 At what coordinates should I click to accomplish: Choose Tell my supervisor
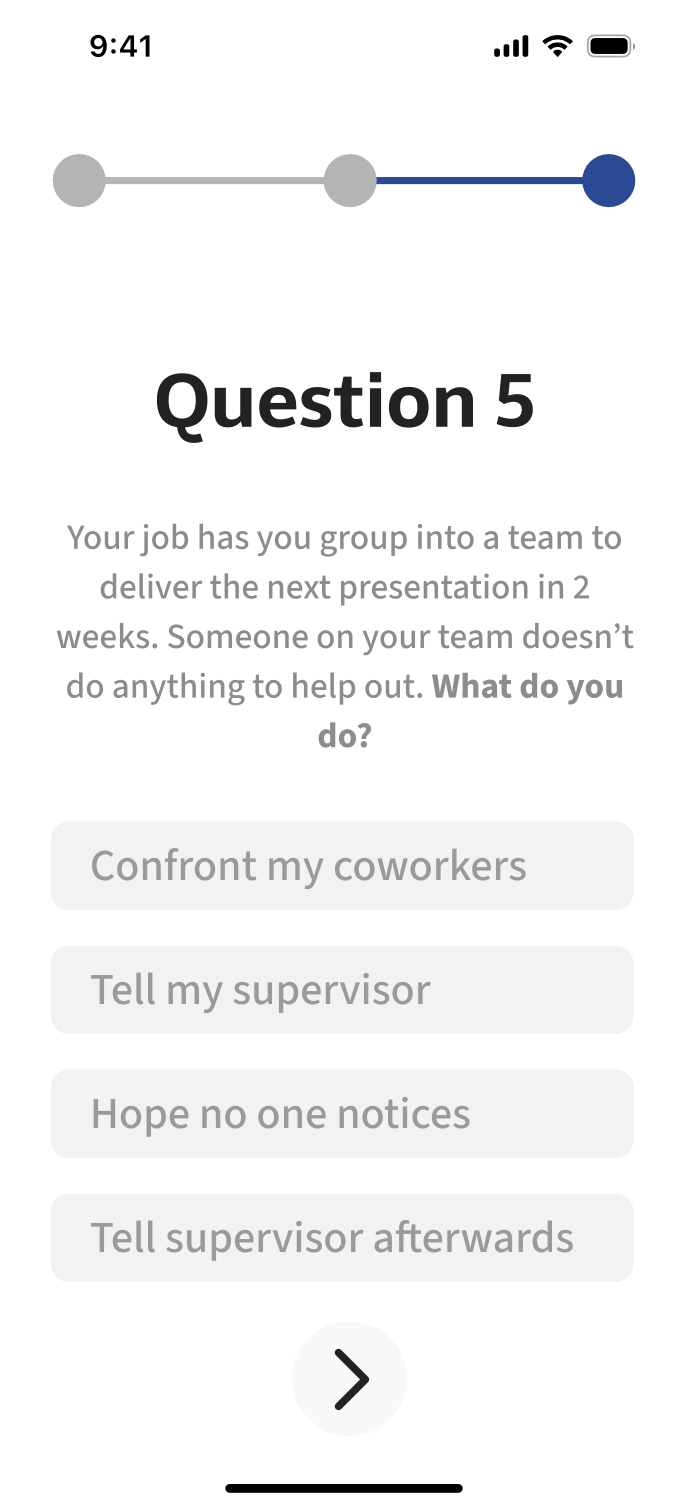click(x=342, y=990)
